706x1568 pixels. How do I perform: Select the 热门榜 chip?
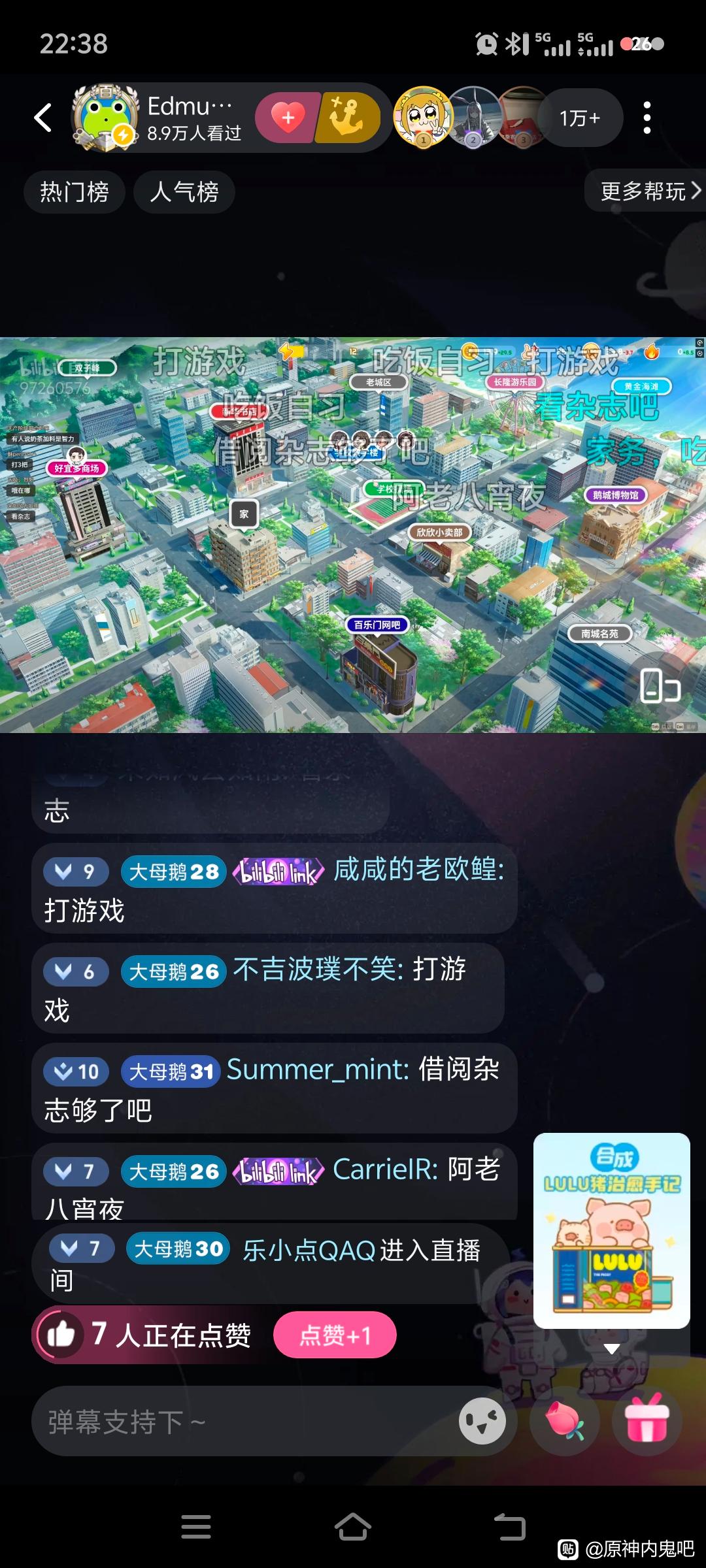75,192
